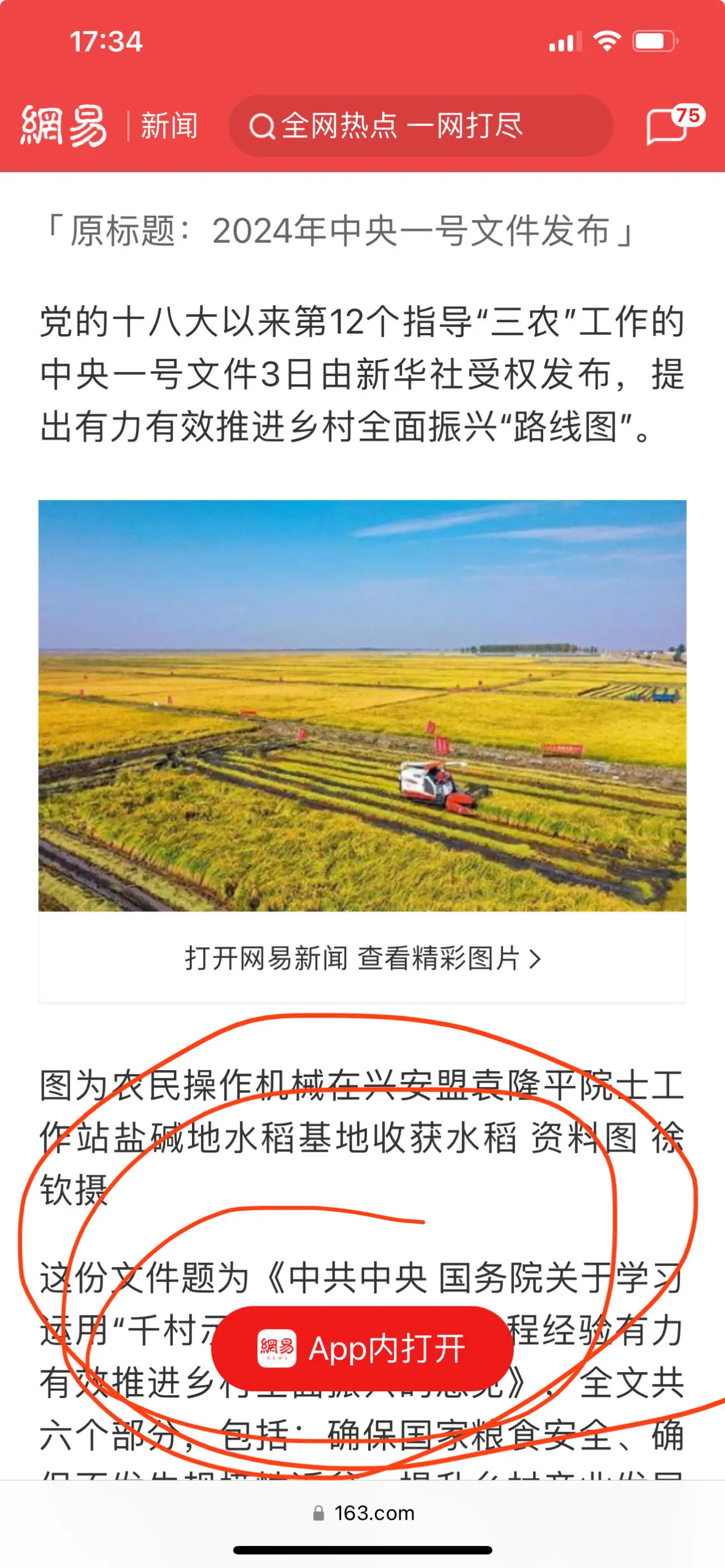Go to the 網易新闻 home logo
This screenshot has width=725, height=1568.
coord(109,125)
